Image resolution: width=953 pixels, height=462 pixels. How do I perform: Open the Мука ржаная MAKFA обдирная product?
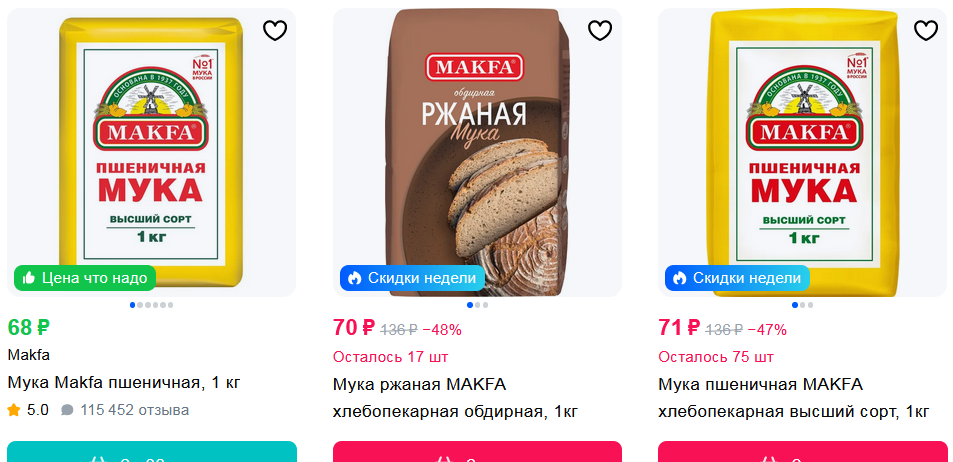[455, 397]
